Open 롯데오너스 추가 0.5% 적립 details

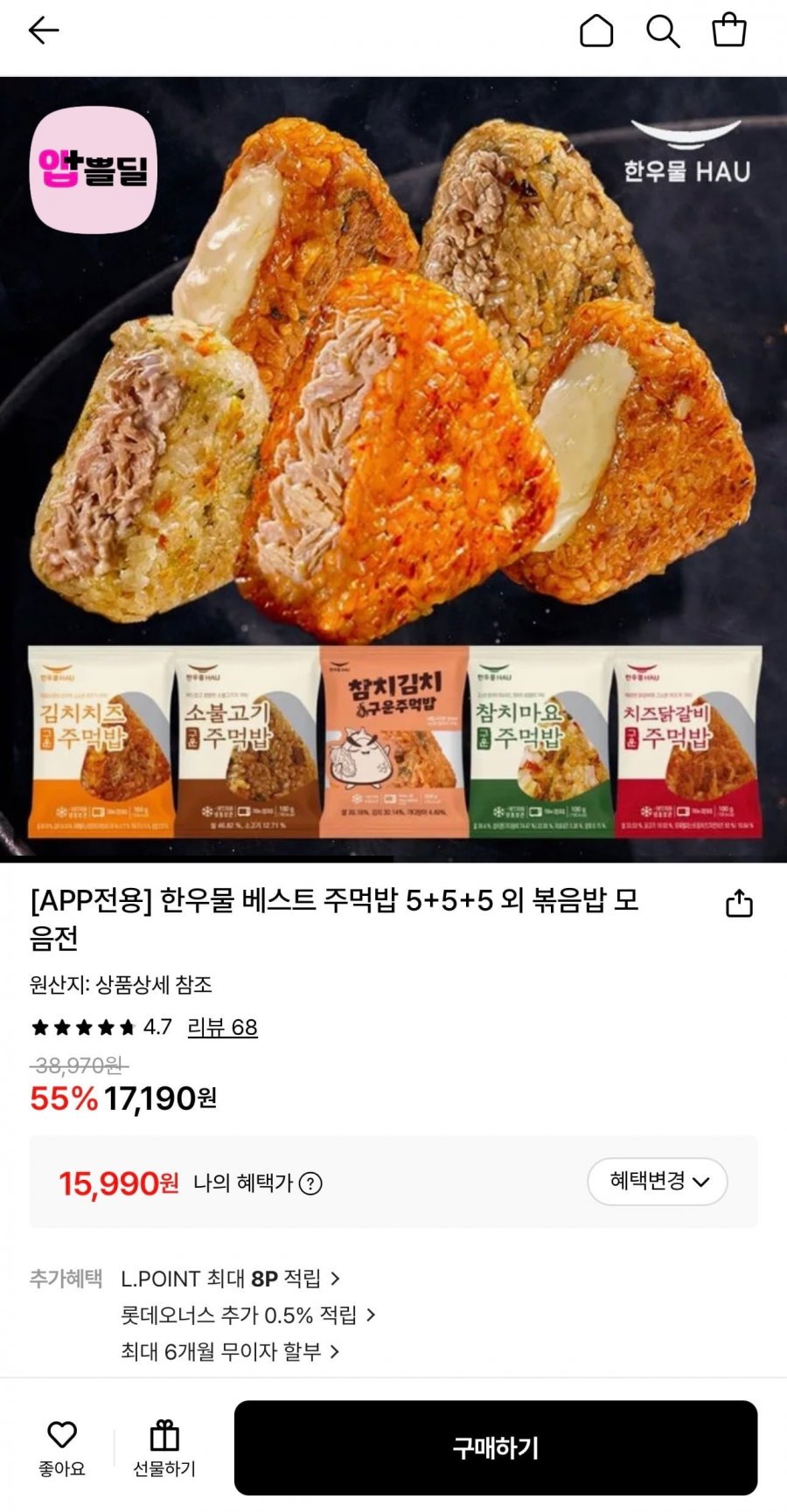click(247, 1315)
